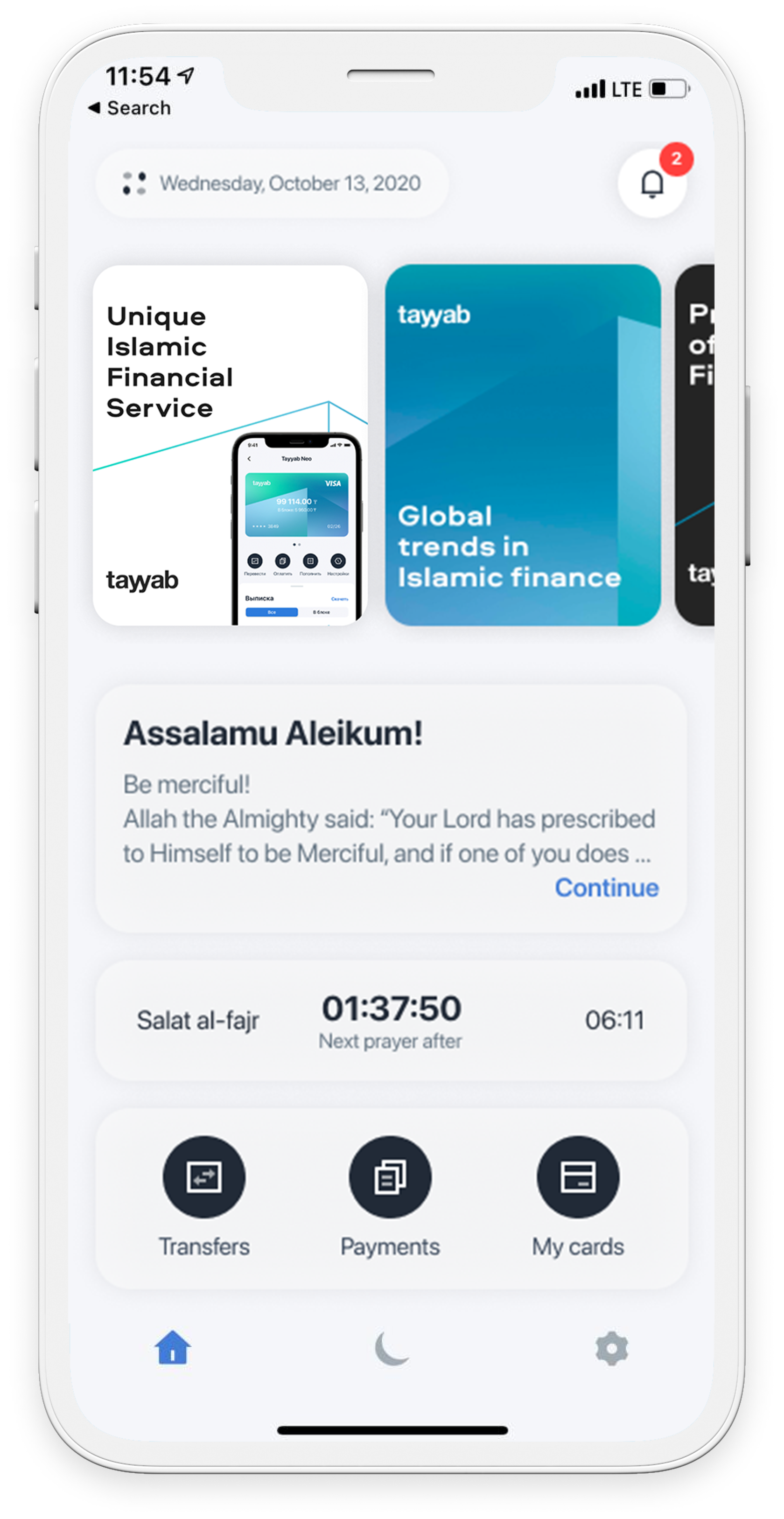The width and height of the screenshot is (784, 1519).
Task: Open the partially visible dark banner card
Action: [x=696, y=445]
